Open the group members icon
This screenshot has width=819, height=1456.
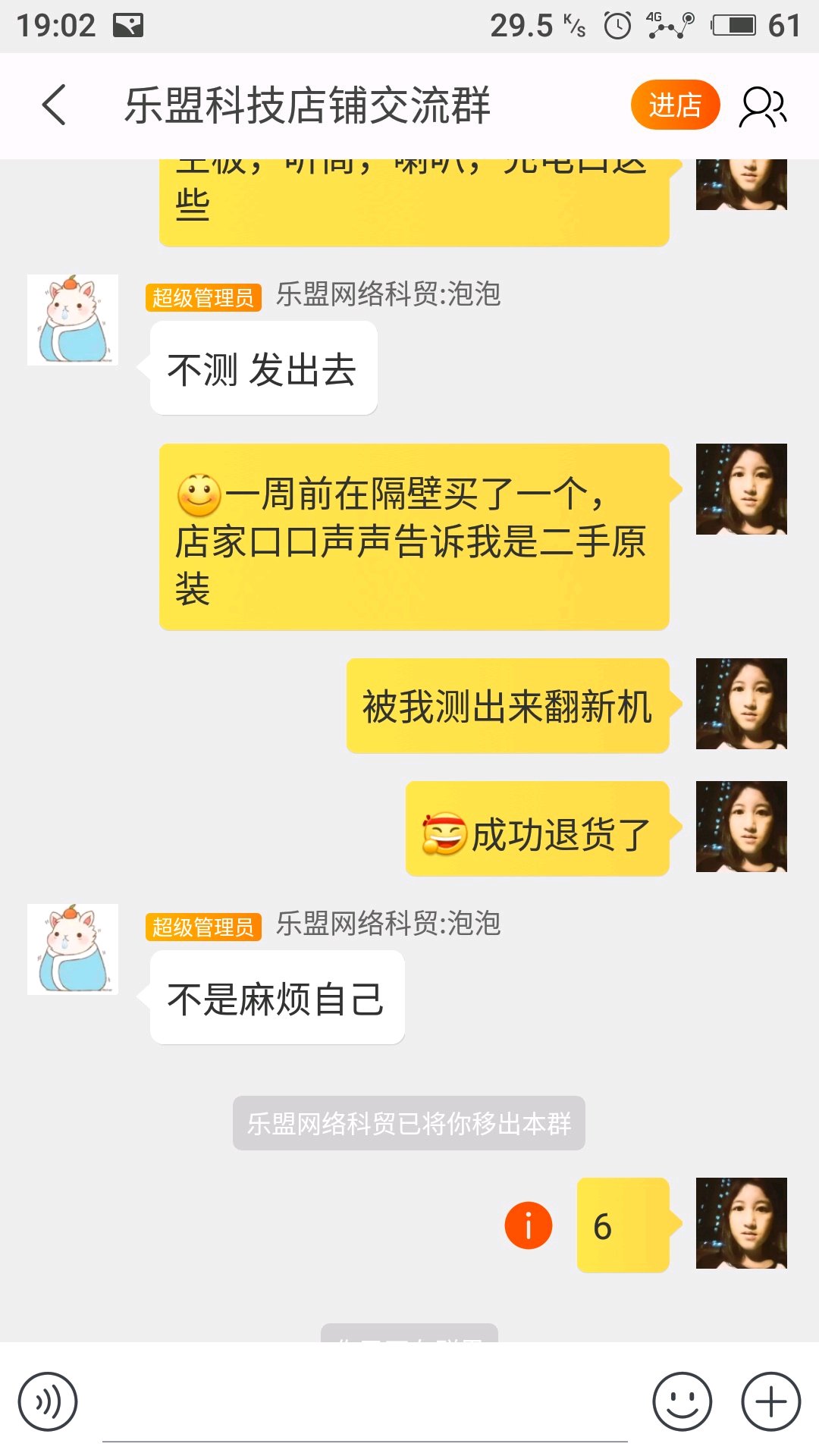coord(763,106)
